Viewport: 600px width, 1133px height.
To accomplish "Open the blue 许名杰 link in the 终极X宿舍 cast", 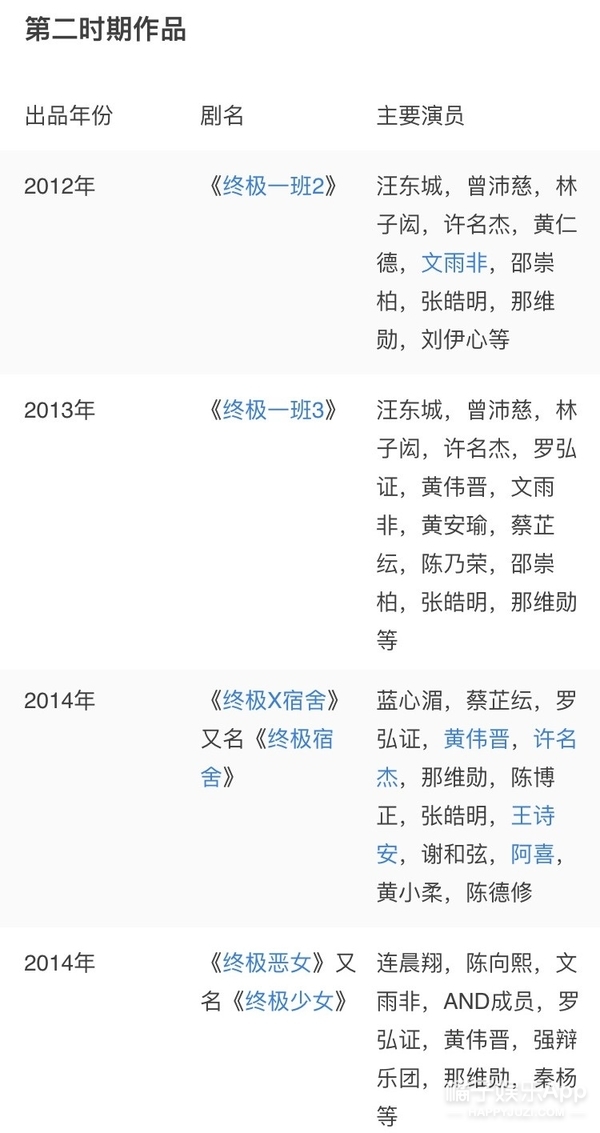I will [476, 758].
